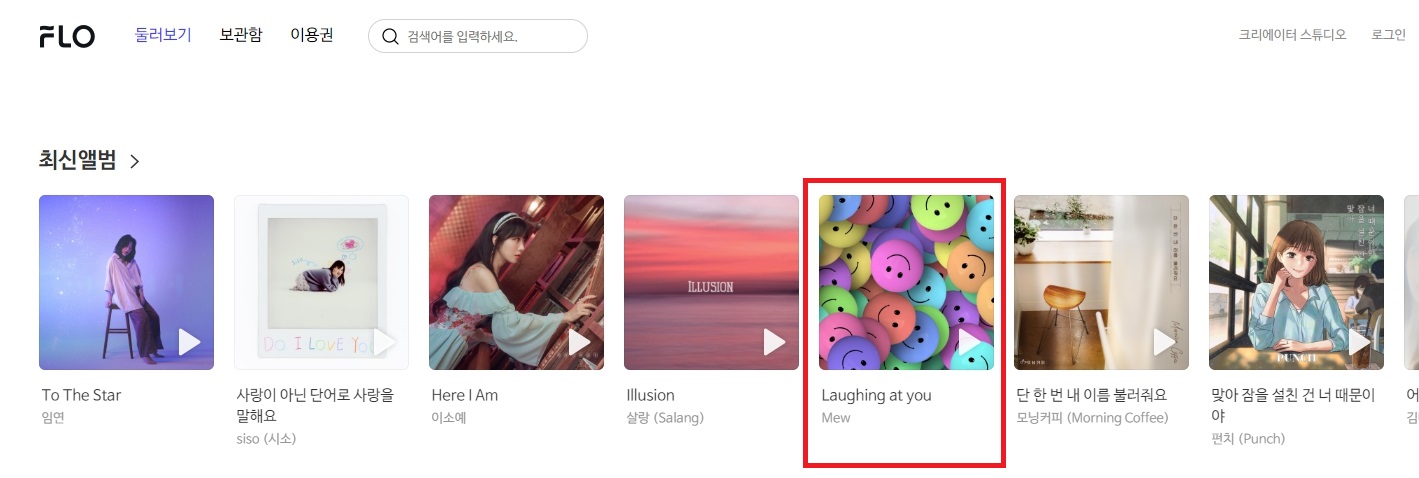Screen dimensions: 1419x478
Task: Tap 로그인 to sign in
Action: 1388,35
